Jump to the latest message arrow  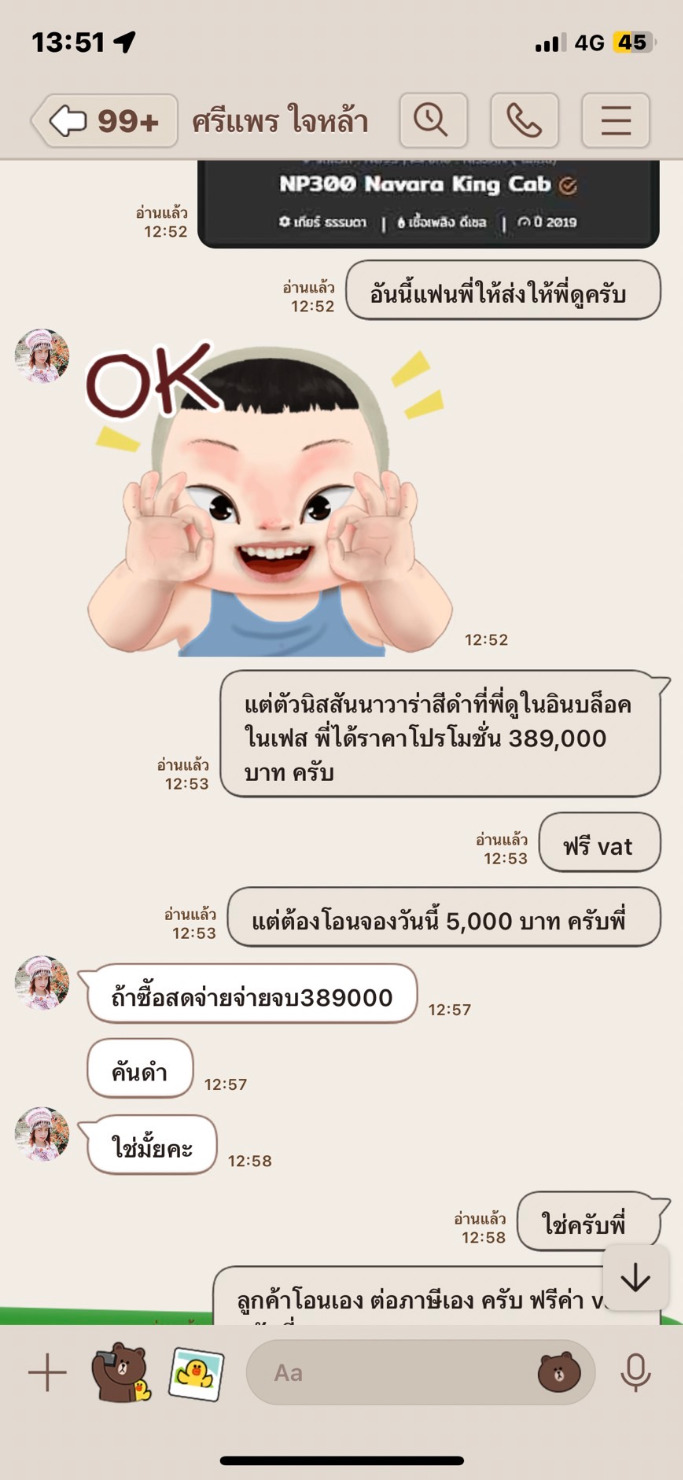635,1278
